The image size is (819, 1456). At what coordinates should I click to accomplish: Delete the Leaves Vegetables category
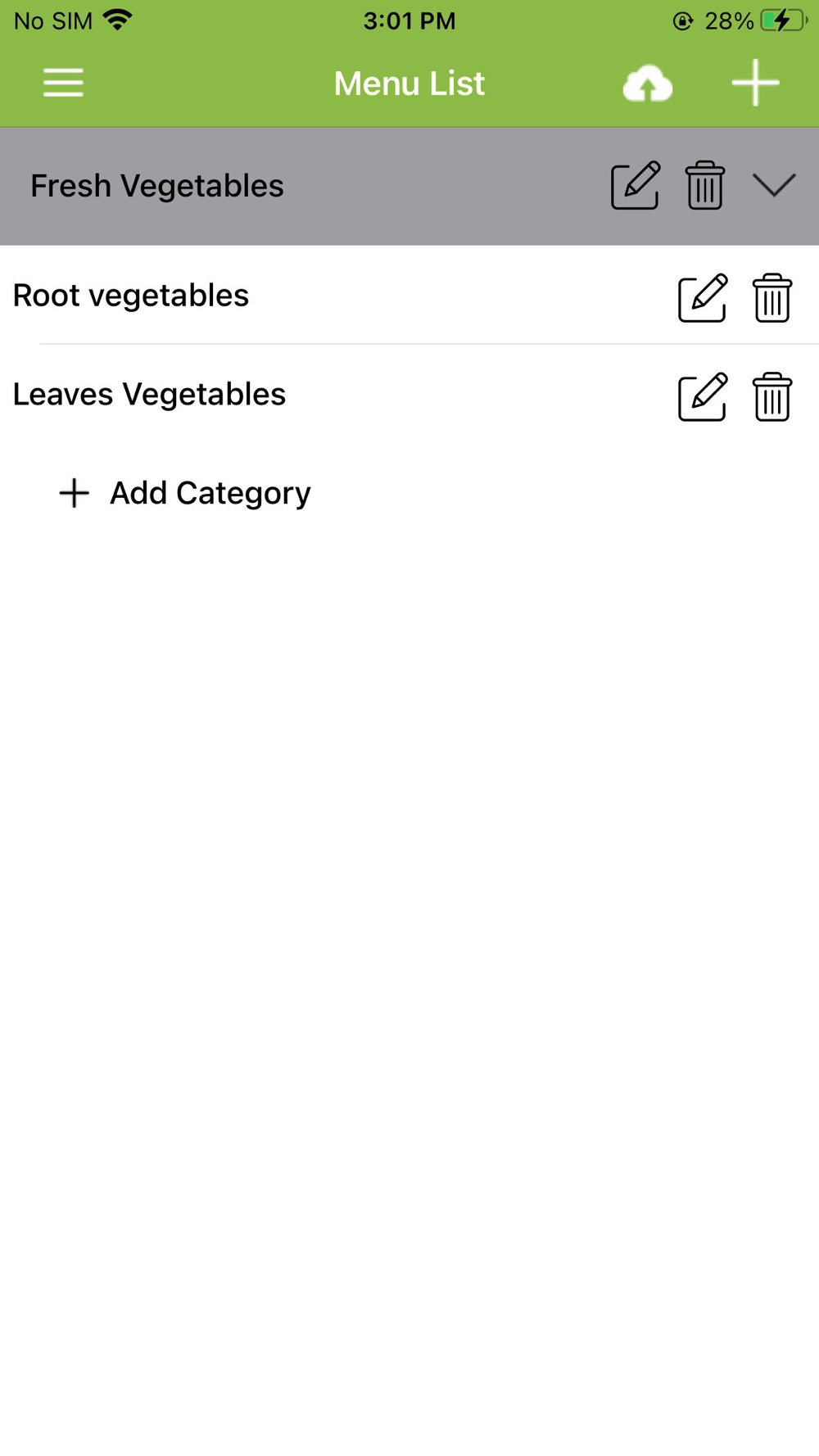[771, 397]
